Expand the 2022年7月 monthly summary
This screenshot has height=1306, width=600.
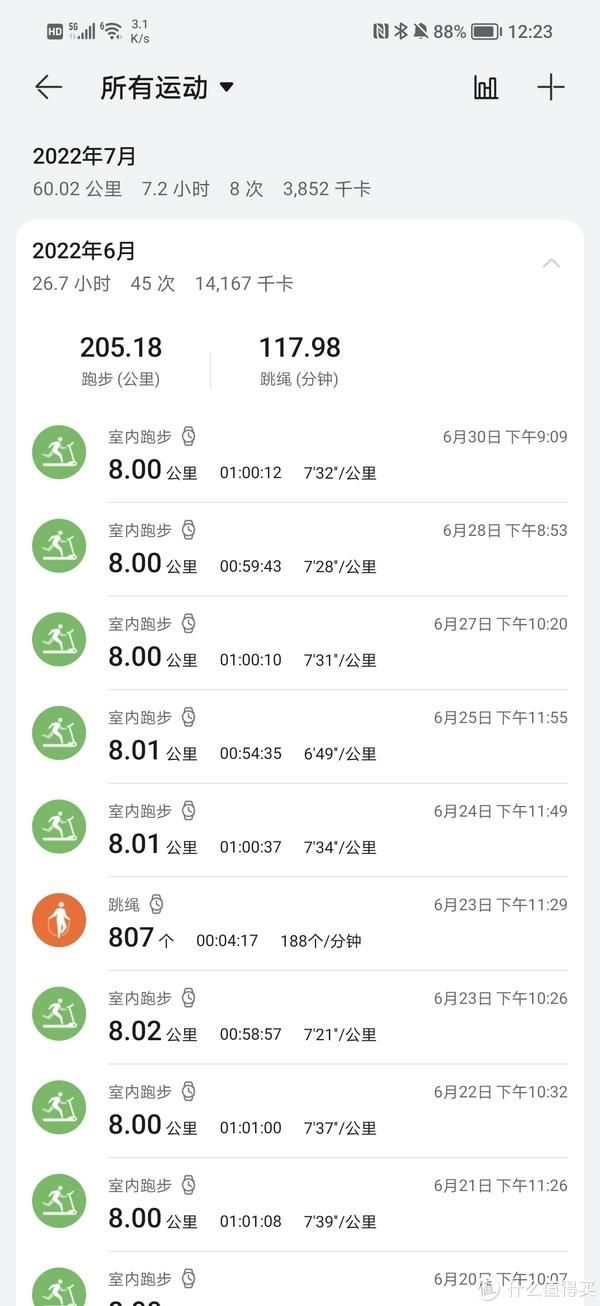pos(300,172)
